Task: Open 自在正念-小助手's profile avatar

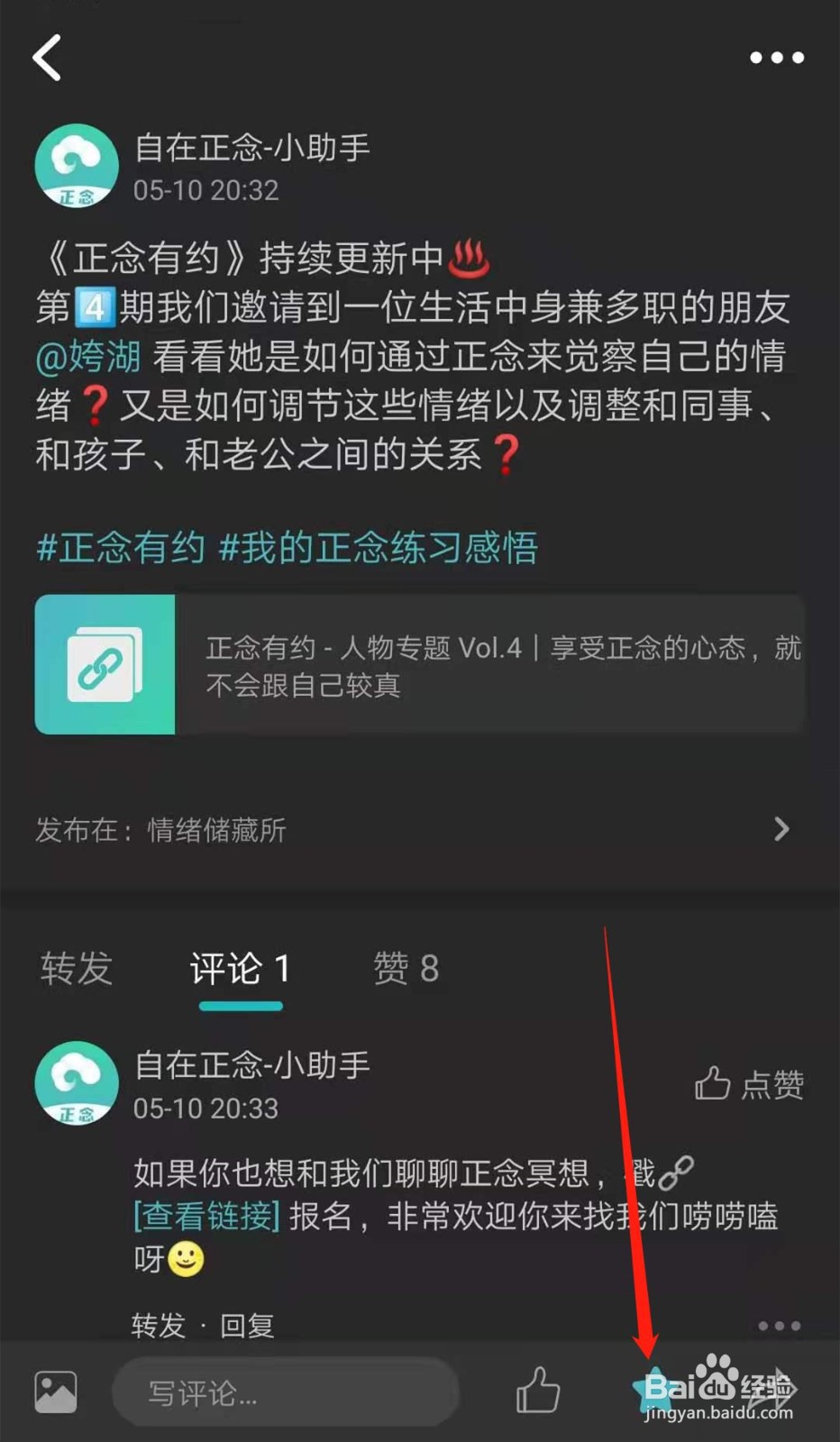Action: [x=77, y=166]
